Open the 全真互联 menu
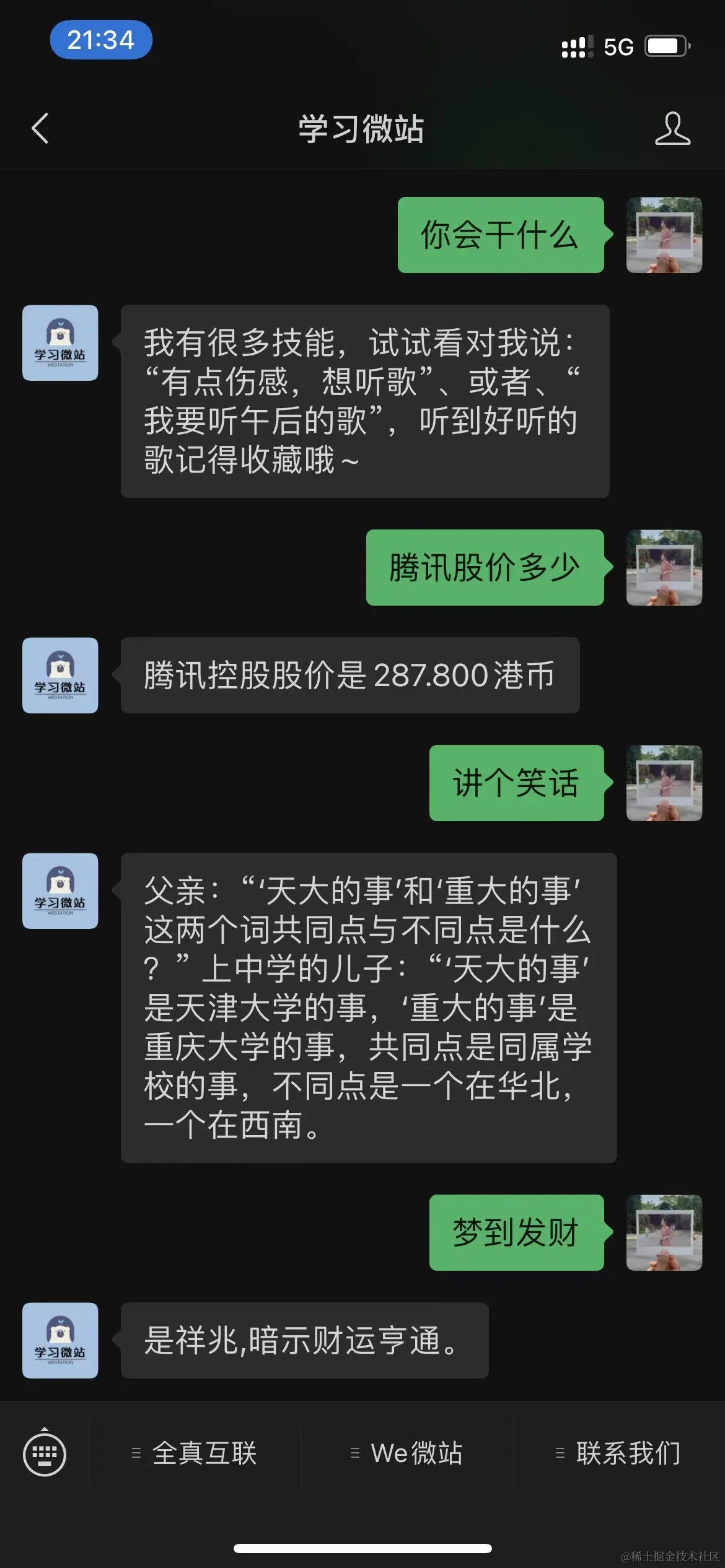This screenshot has width=725, height=1568. [195, 1453]
